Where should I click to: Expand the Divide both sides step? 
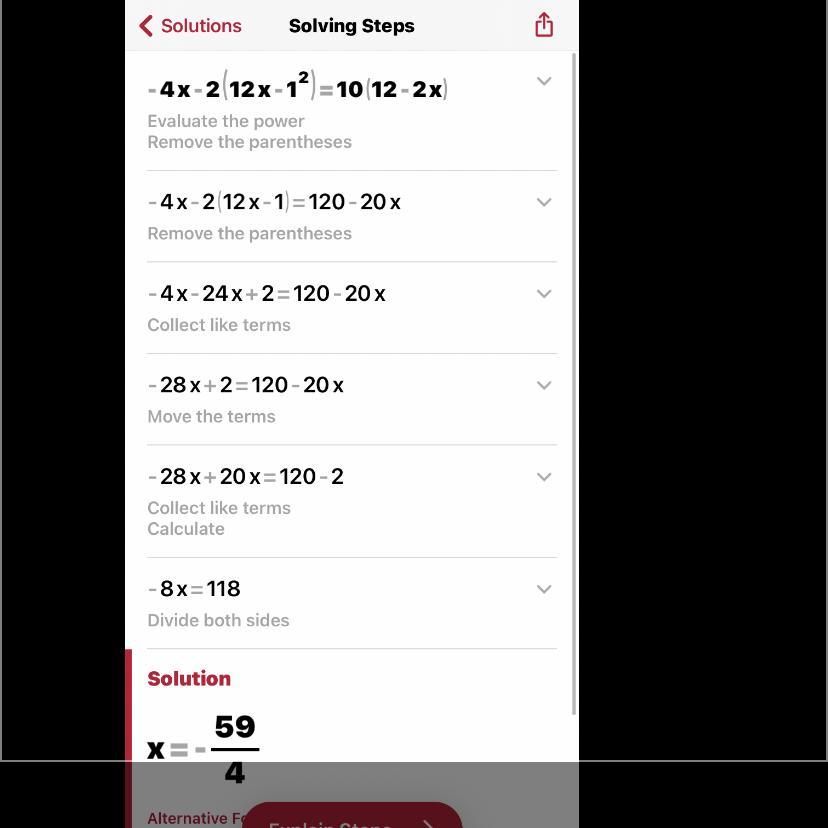pyautogui.click(x=544, y=590)
